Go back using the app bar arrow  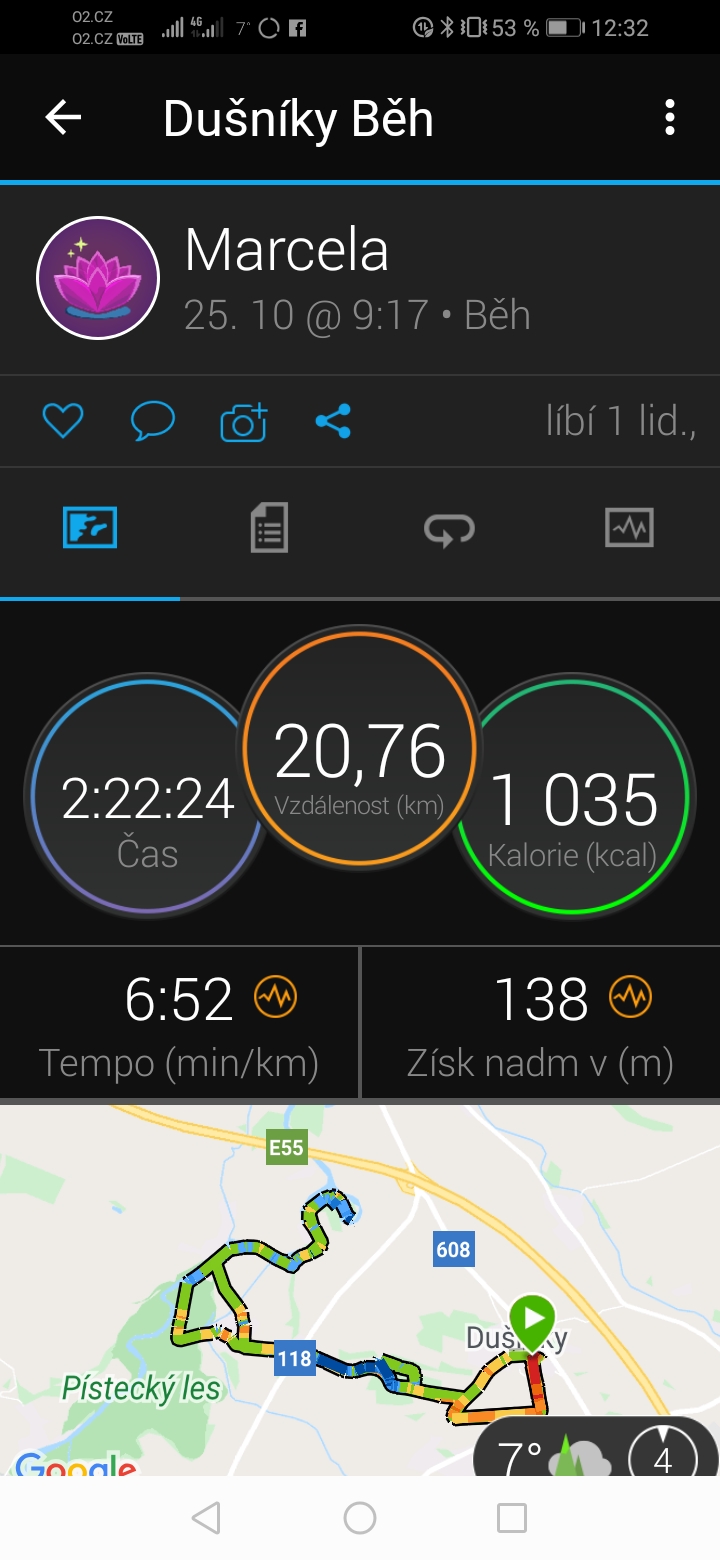[x=63, y=118]
